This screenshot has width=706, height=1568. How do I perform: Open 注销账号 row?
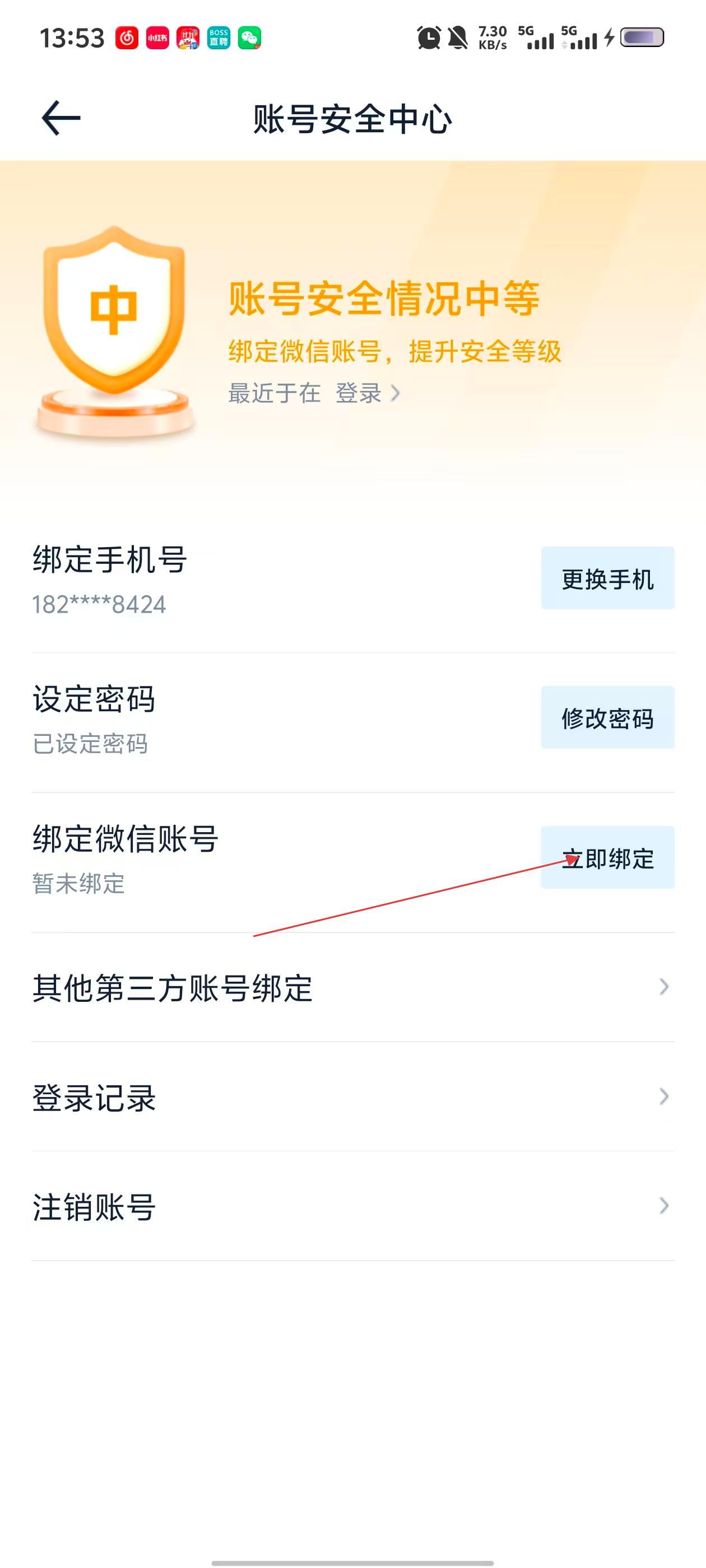tap(352, 1206)
